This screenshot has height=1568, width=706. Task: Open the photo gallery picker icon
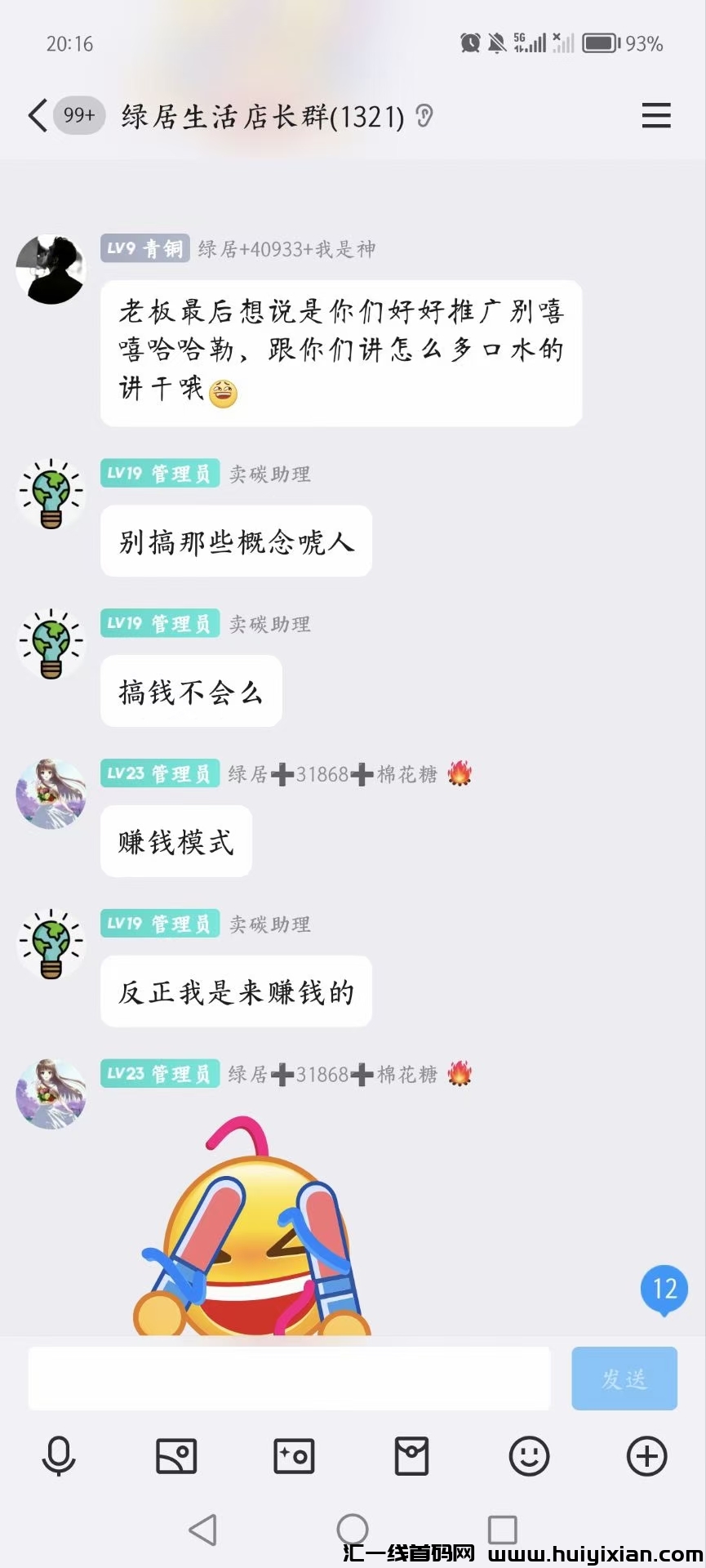coord(176,1456)
